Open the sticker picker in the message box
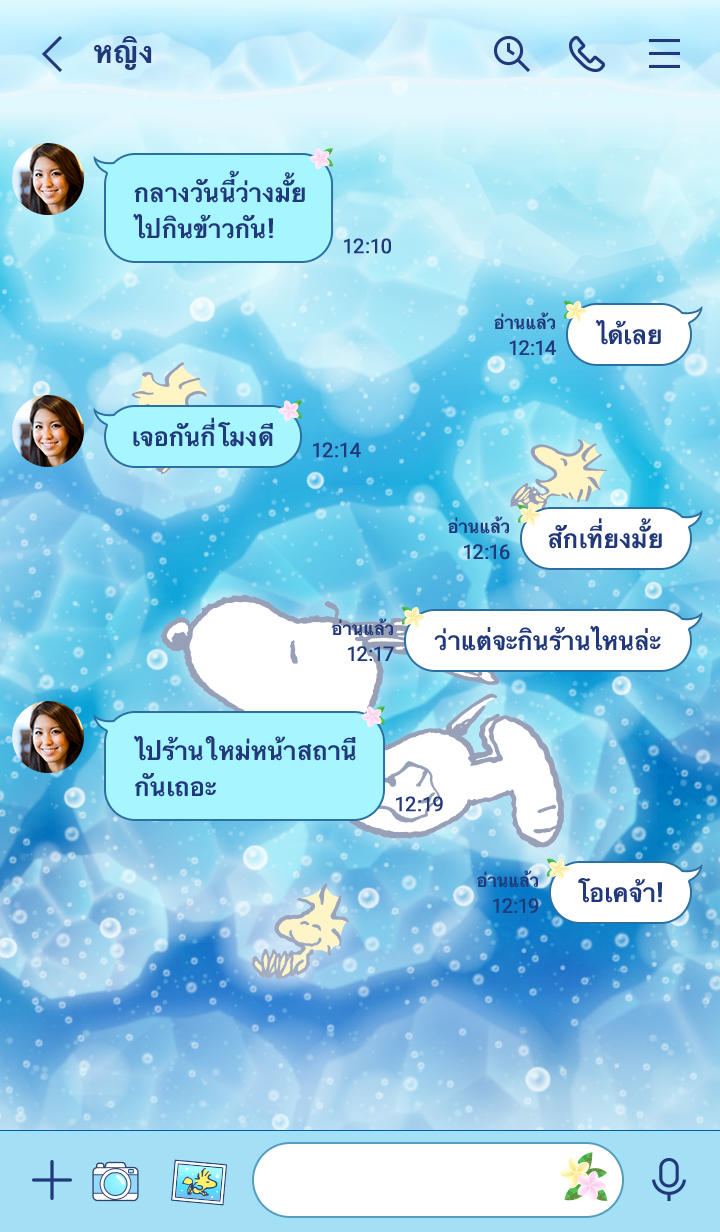720x1232 pixels. (584, 1178)
